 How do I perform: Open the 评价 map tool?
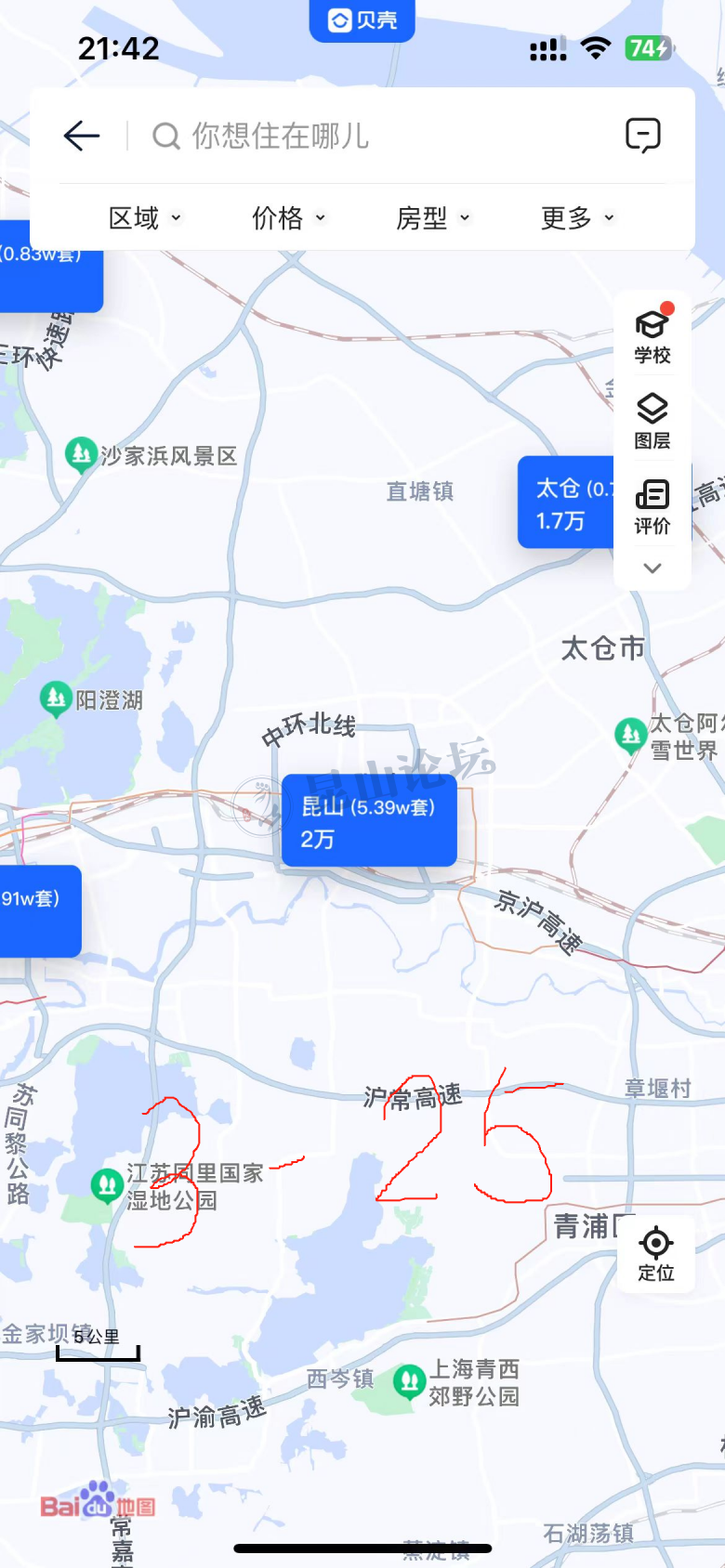tap(652, 507)
